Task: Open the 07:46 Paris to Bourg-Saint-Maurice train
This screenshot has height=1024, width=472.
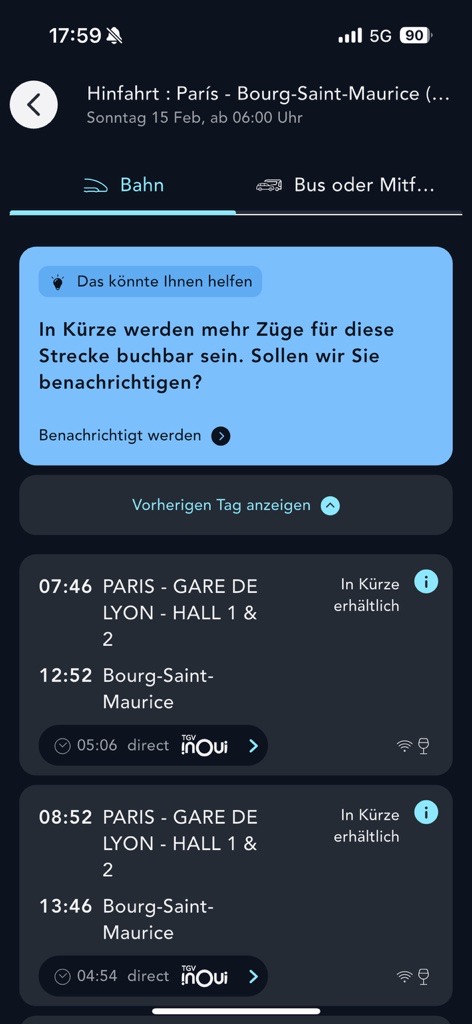Action: 236,665
